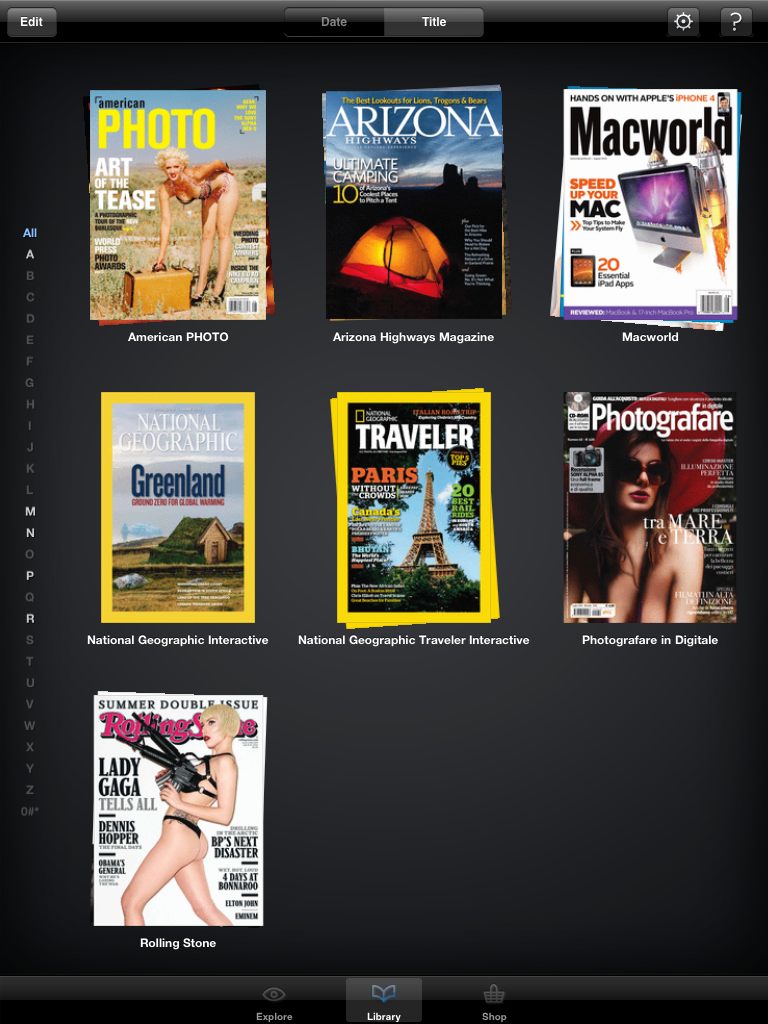
Task: Open Photografare in Digitale
Action: [650, 507]
